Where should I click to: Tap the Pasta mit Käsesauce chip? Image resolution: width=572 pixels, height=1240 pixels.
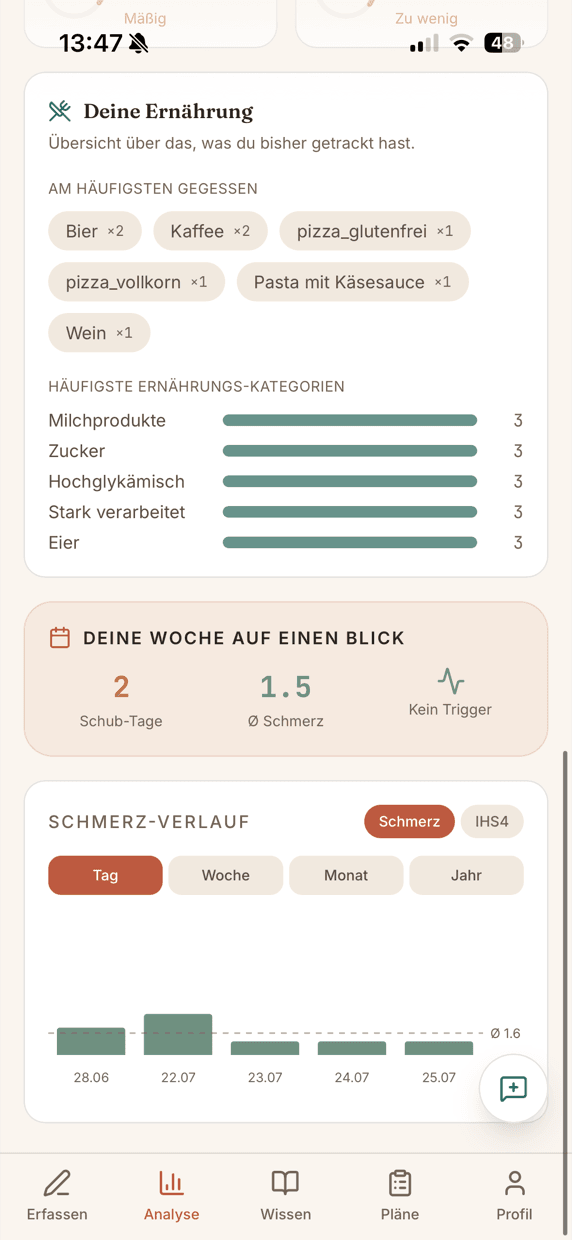pos(352,282)
